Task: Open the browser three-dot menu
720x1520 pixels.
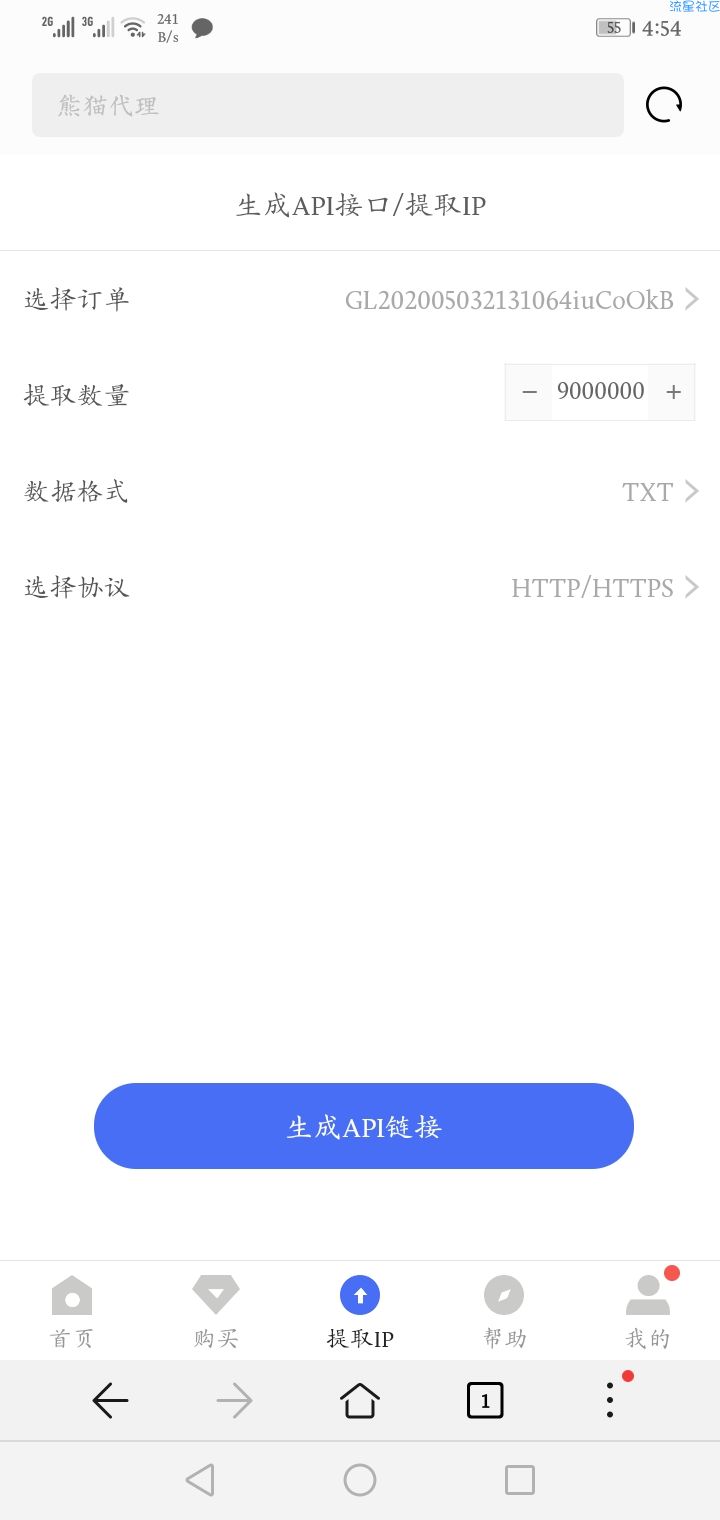Action: point(610,1400)
